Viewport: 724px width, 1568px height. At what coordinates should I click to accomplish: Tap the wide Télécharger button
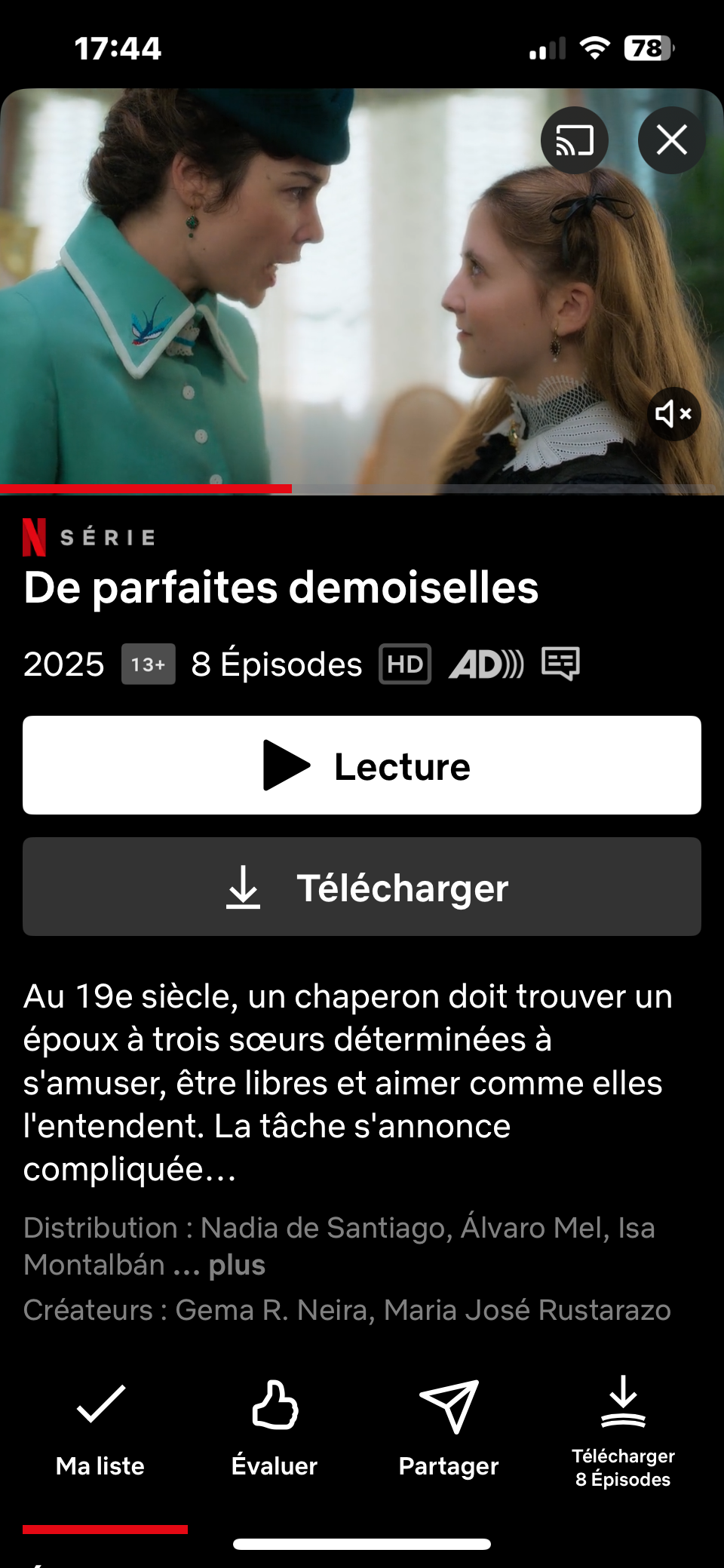(362, 887)
